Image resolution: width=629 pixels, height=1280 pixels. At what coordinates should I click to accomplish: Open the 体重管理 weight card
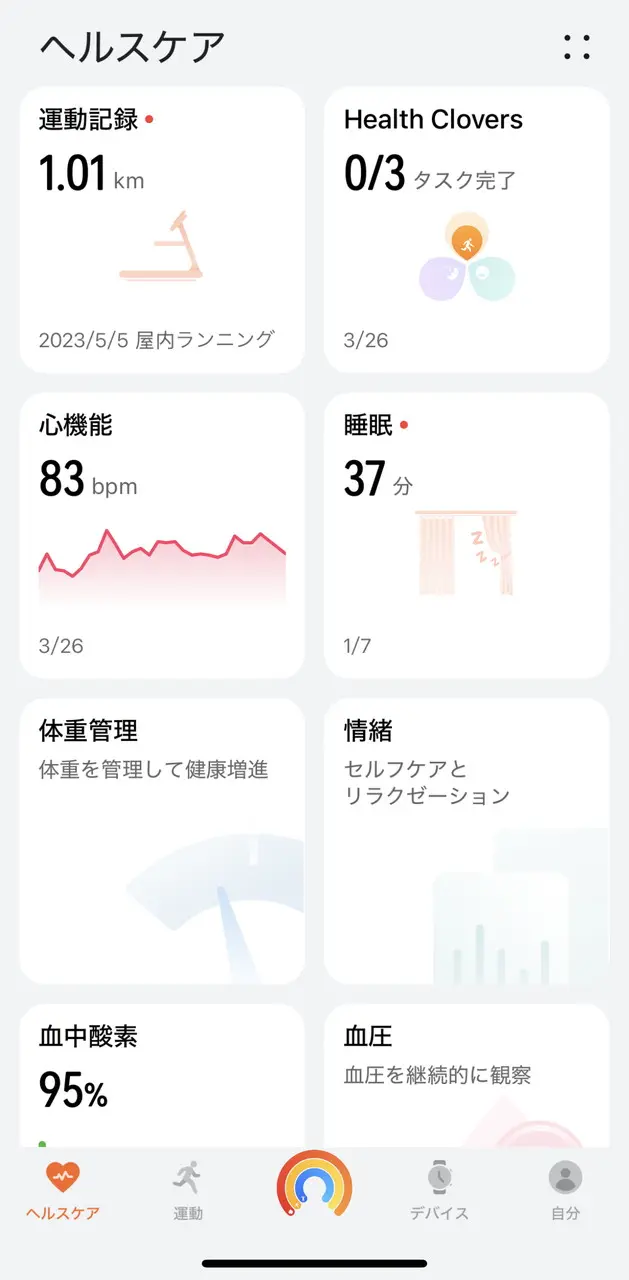[x=161, y=840]
